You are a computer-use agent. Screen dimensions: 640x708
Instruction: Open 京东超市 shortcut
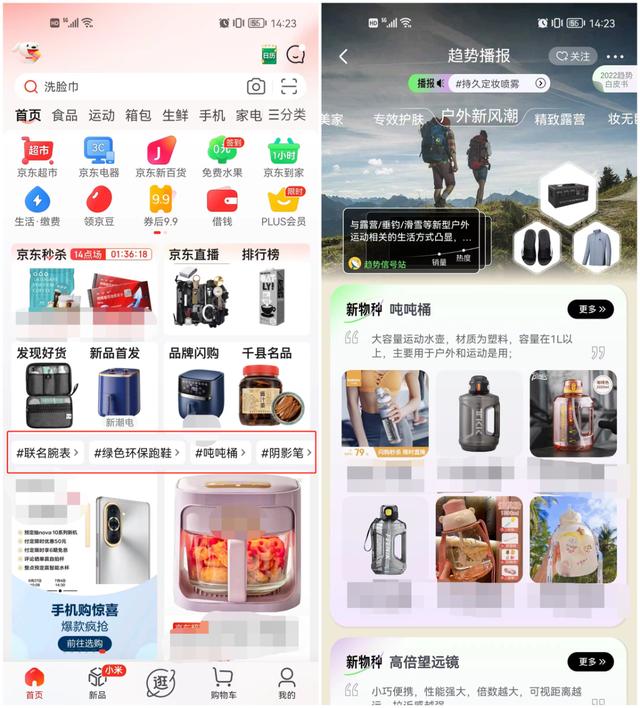click(38, 158)
